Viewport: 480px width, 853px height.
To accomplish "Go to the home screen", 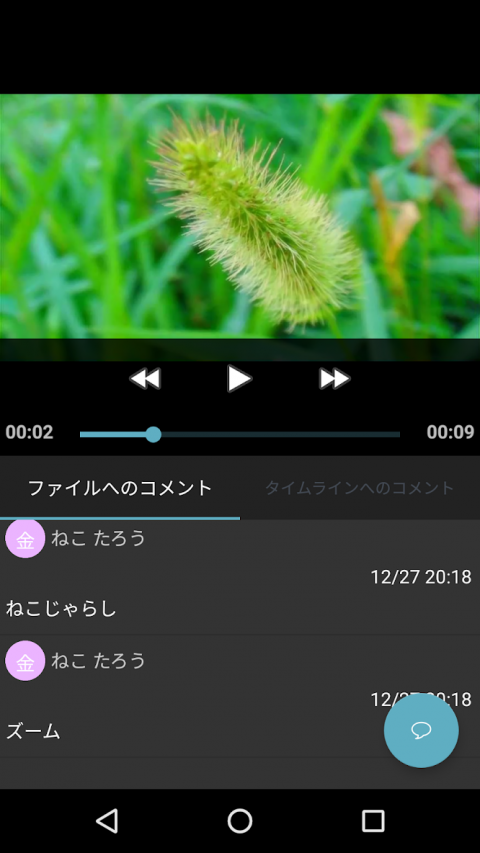I will (240, 820).
